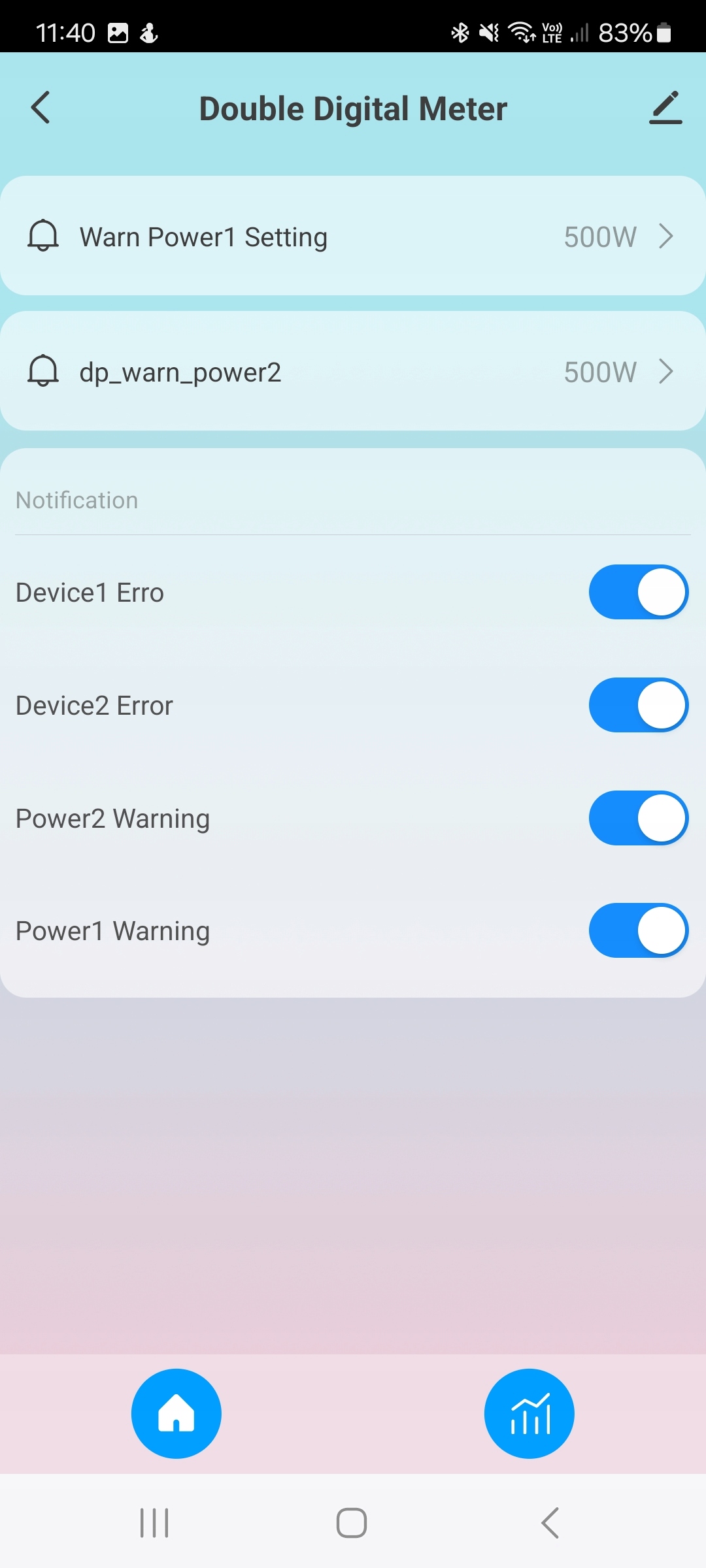This screenshot has height=1568, width=706.
Task: Go back from Double Digital Meter
Action: (x=41, y=108)
